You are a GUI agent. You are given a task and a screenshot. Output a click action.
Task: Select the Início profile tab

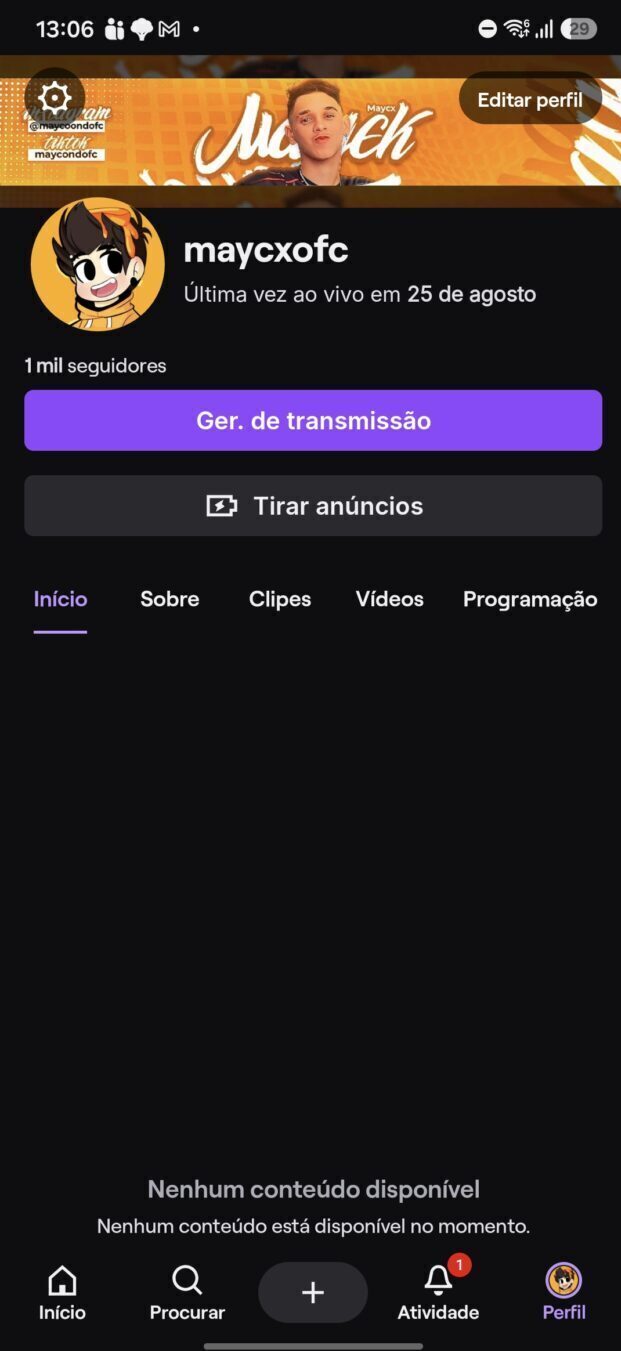coord(60,599)
